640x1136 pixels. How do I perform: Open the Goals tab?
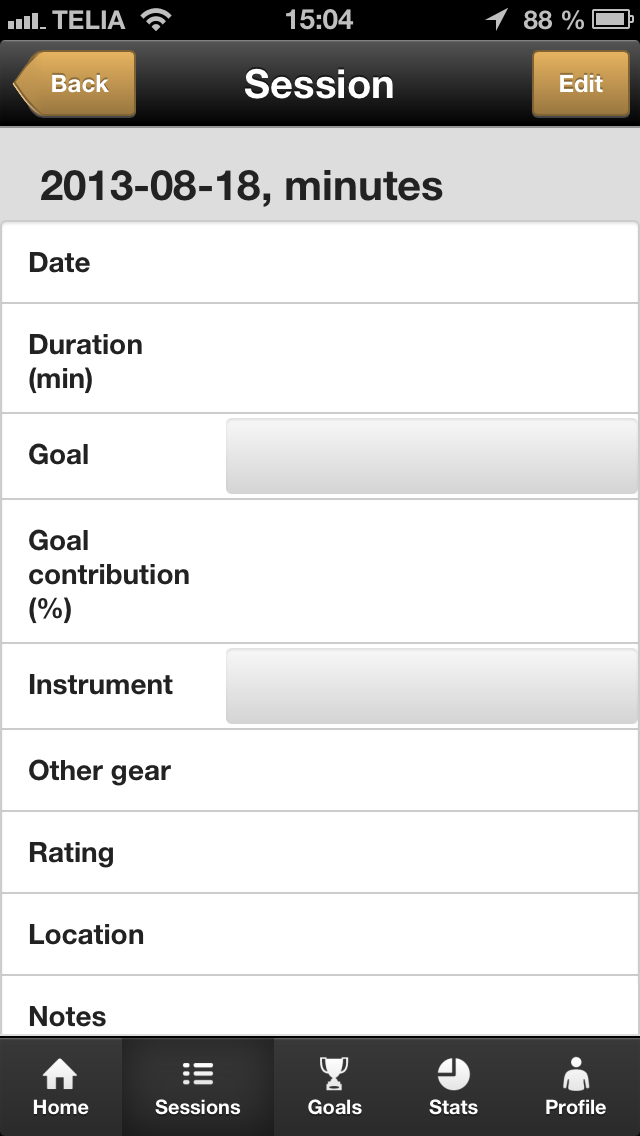[x=334, y=1087]
